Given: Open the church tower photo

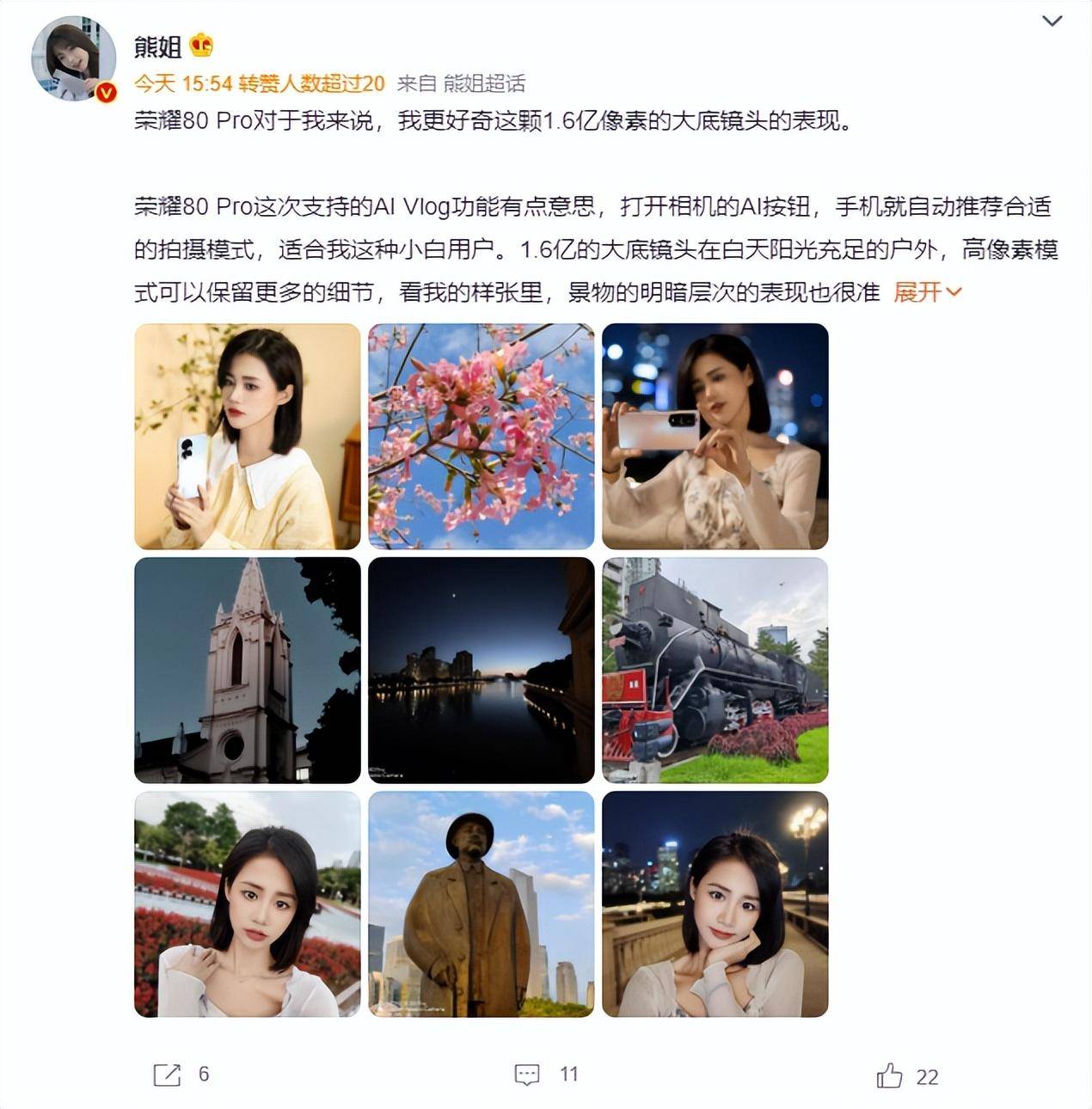Looking at the screenshot, I should [247, 670].
